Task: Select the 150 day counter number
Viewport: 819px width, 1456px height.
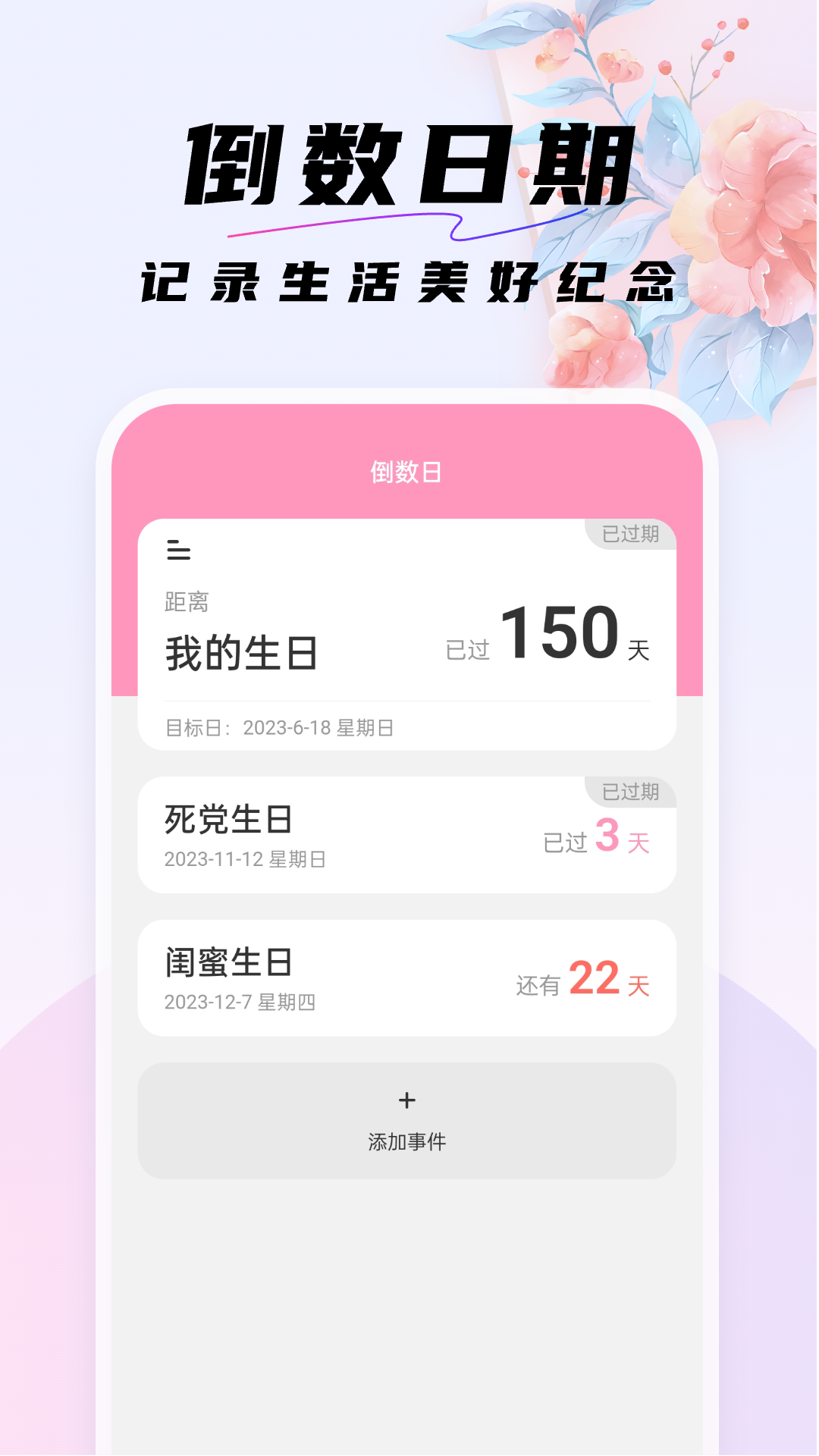Action: 564,642
